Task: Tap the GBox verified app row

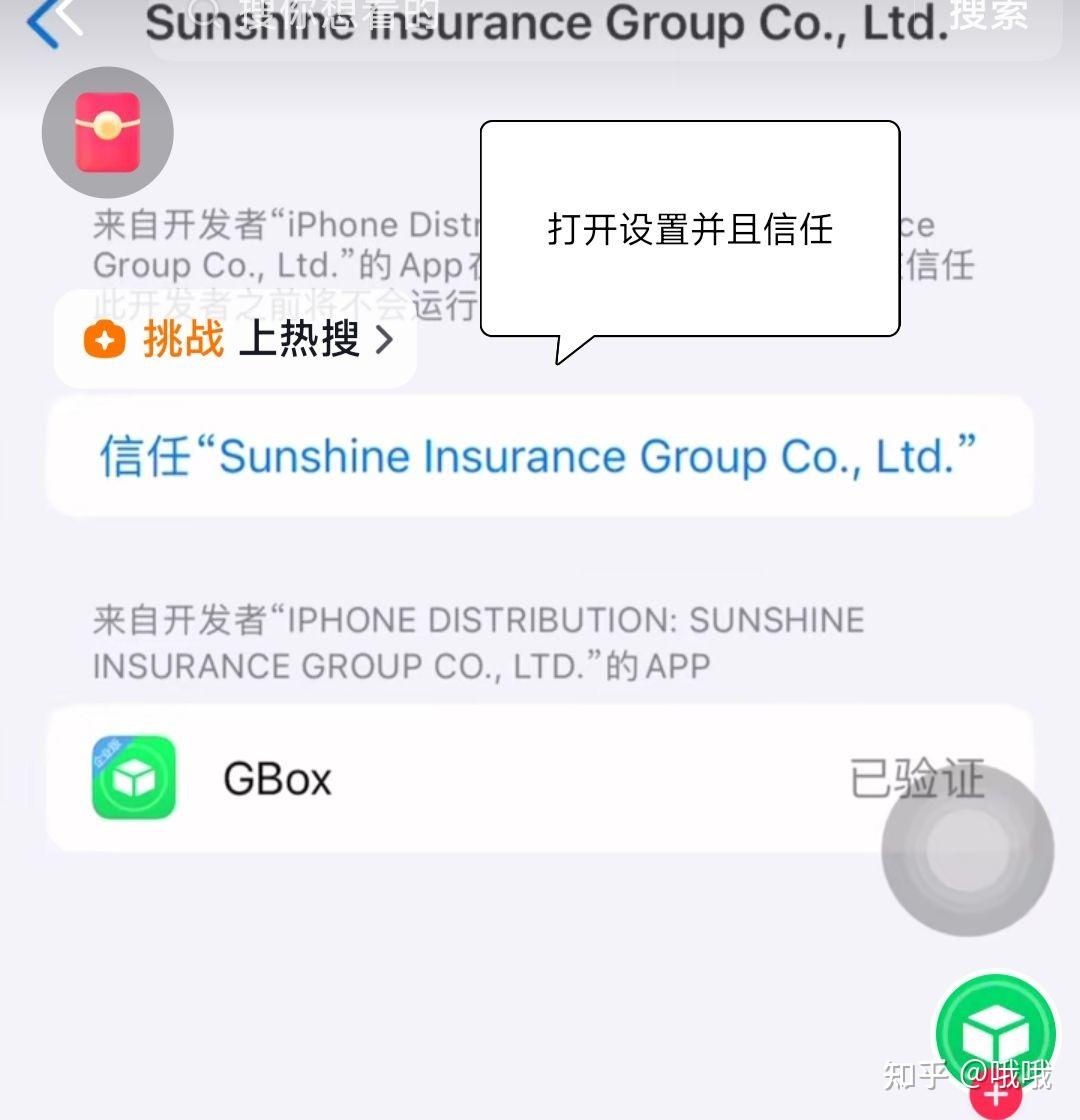Action: click(x=540, y=779)
